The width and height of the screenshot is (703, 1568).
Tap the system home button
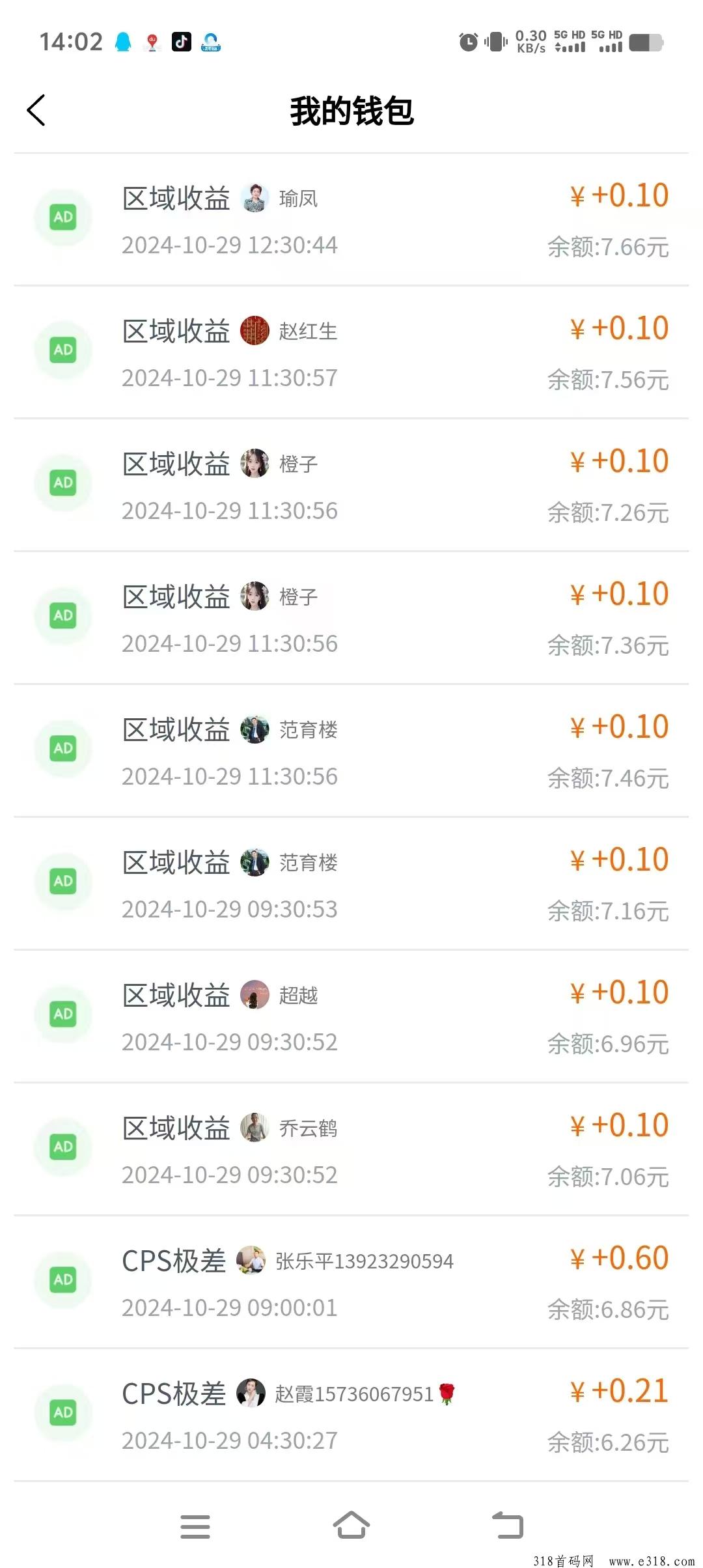tap(351, 1526)
